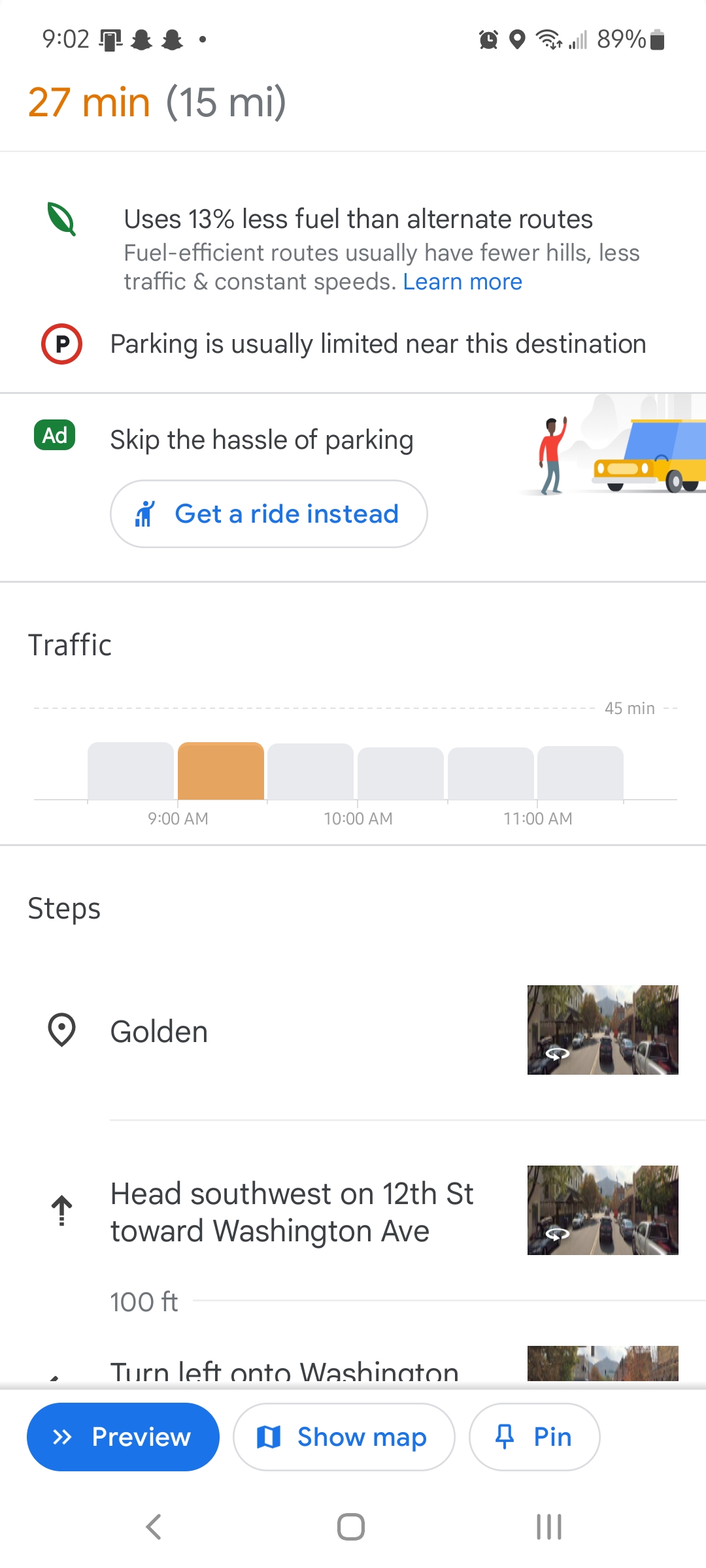Tap Get a ride instead
706x1568 pixels.
pyautogui.click(x=269, y=514)
